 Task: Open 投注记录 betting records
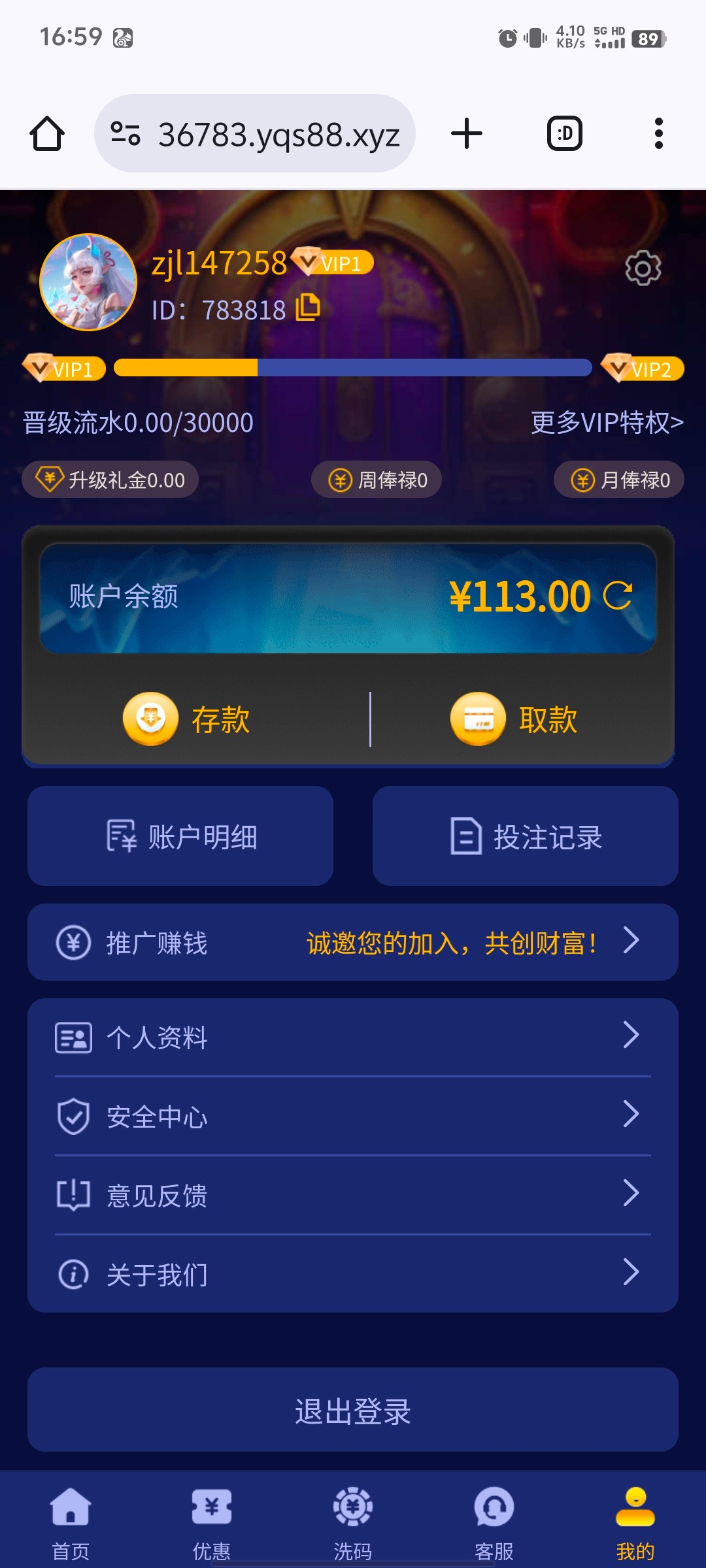point(526,836)
